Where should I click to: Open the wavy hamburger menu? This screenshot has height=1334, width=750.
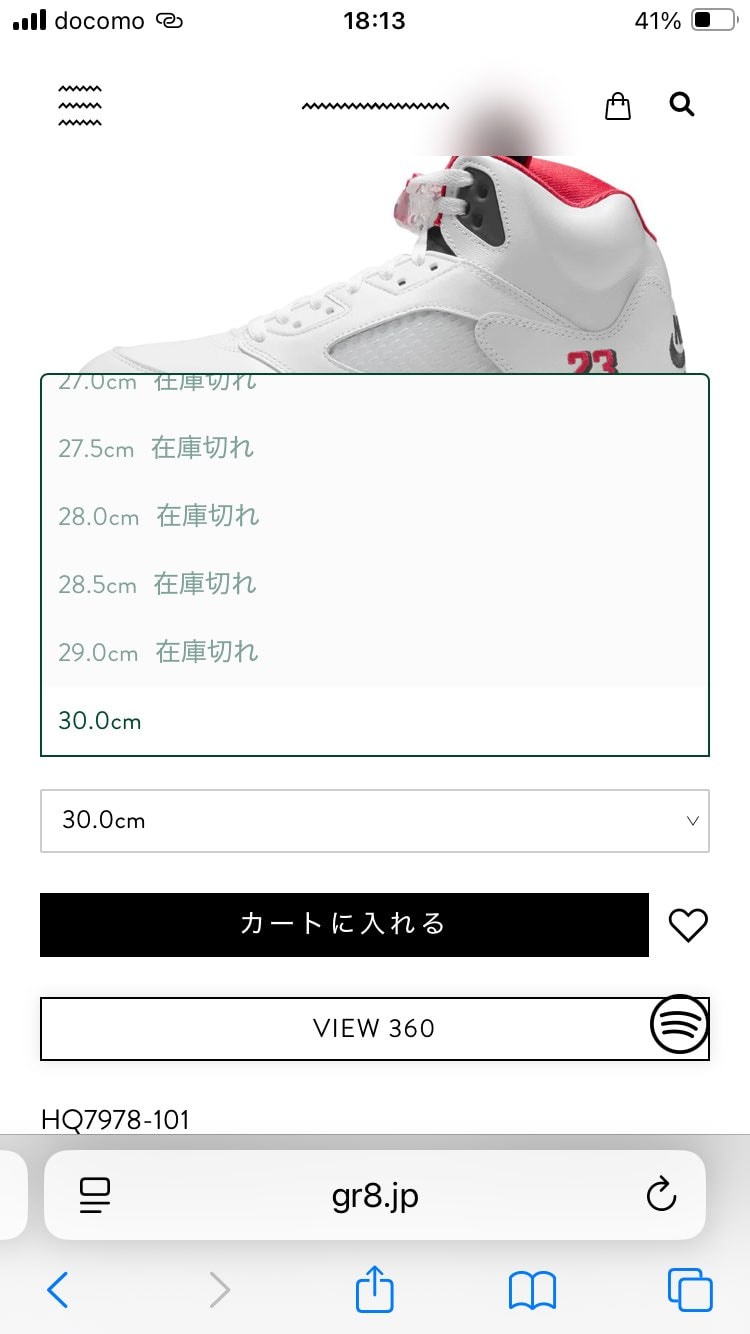[x=80, y=106]
